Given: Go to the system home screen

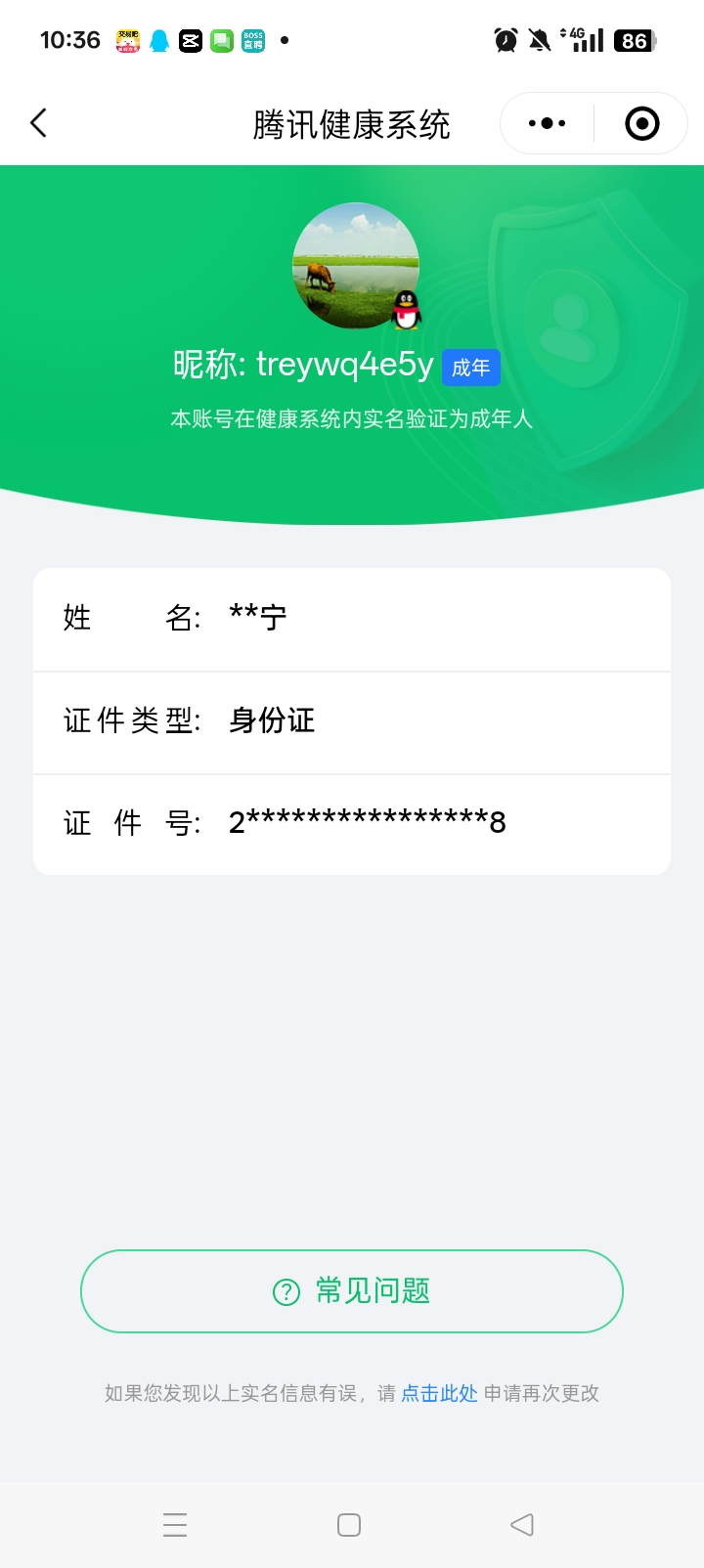Looking at the screenshot, I should tap(349, 1524).
